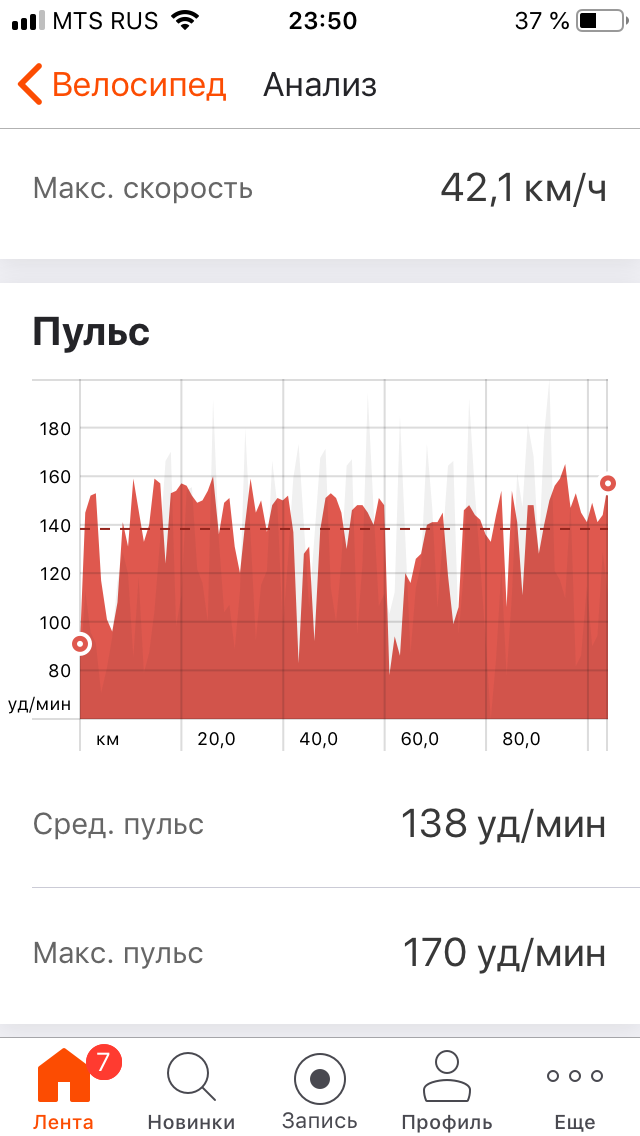Switch to the Новинки tab

(x=191, y=1088)
